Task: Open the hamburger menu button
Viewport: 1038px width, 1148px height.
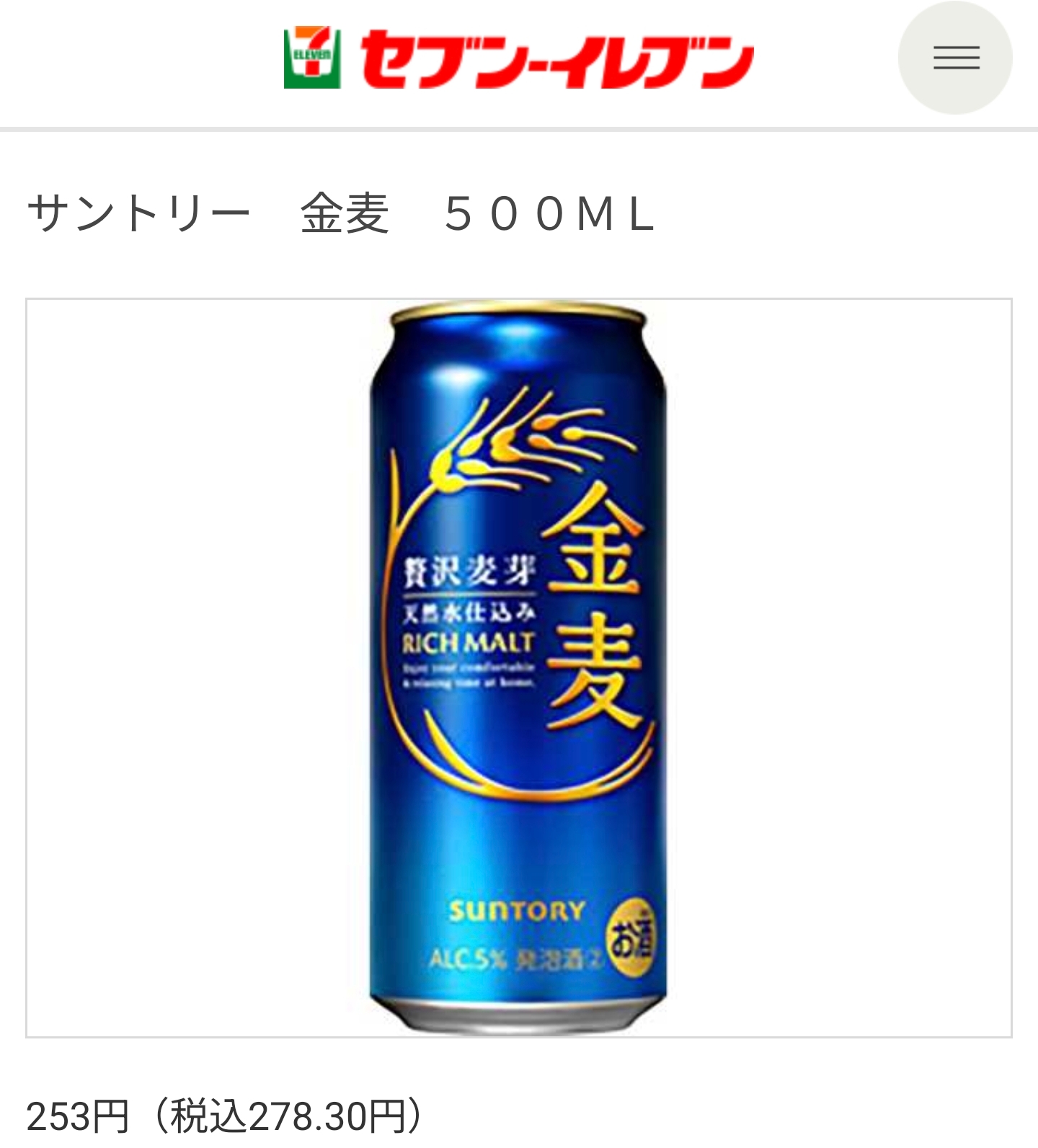Action: (955, 58)
